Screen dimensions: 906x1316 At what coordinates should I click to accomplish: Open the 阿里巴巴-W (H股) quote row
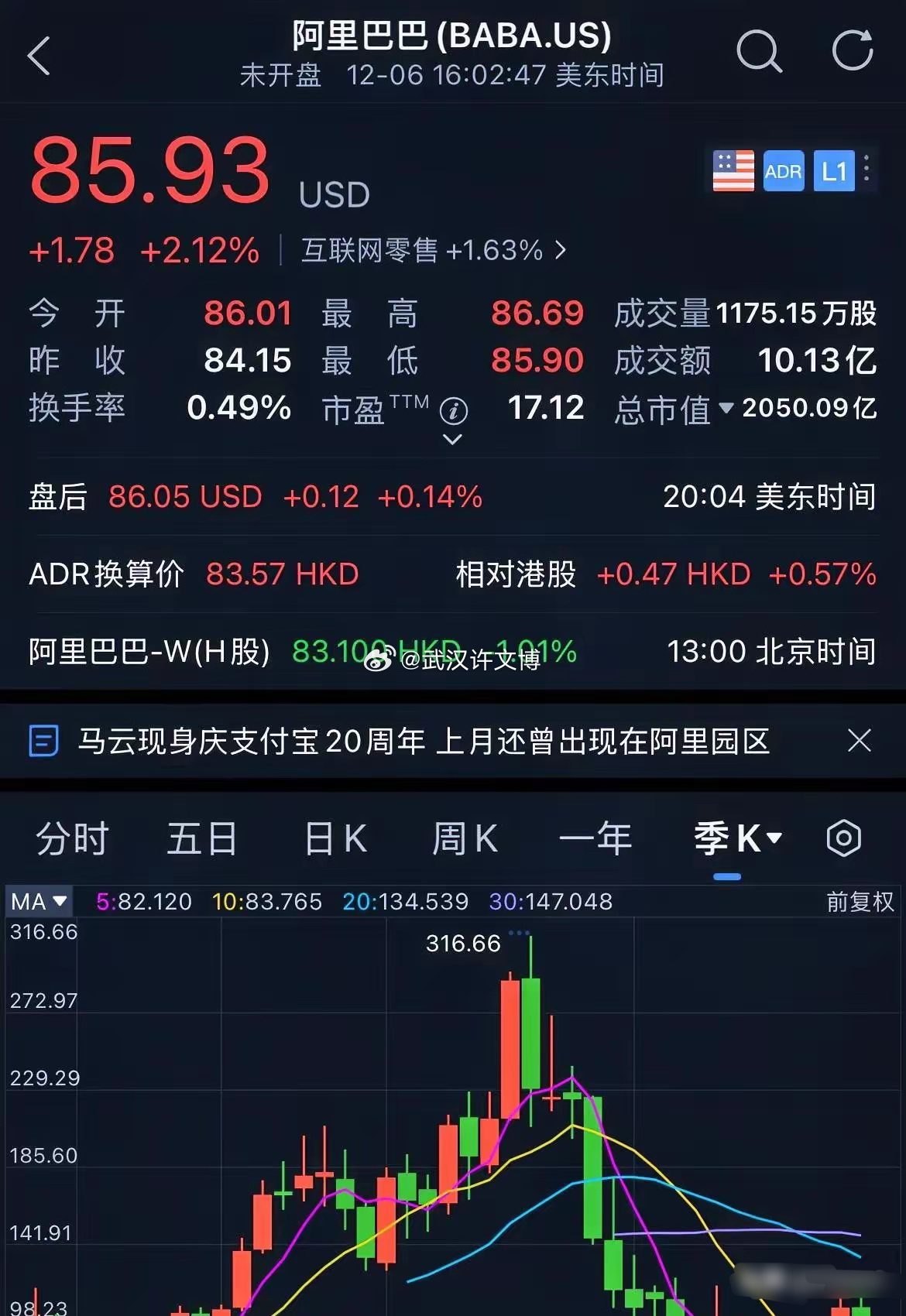click(x=452, y=652)
